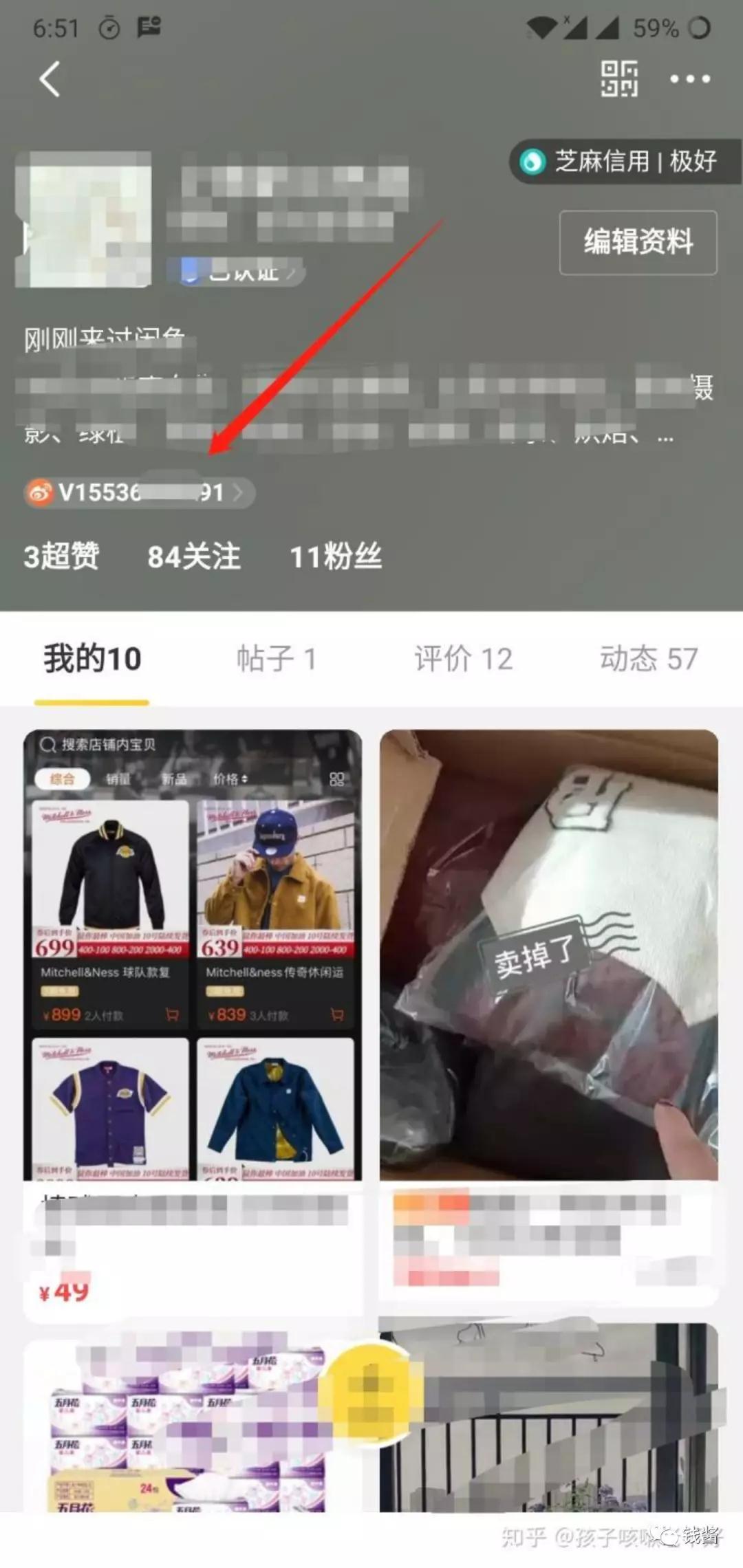
Task: Select the 我的10 tab
Action: pos(92,659)
